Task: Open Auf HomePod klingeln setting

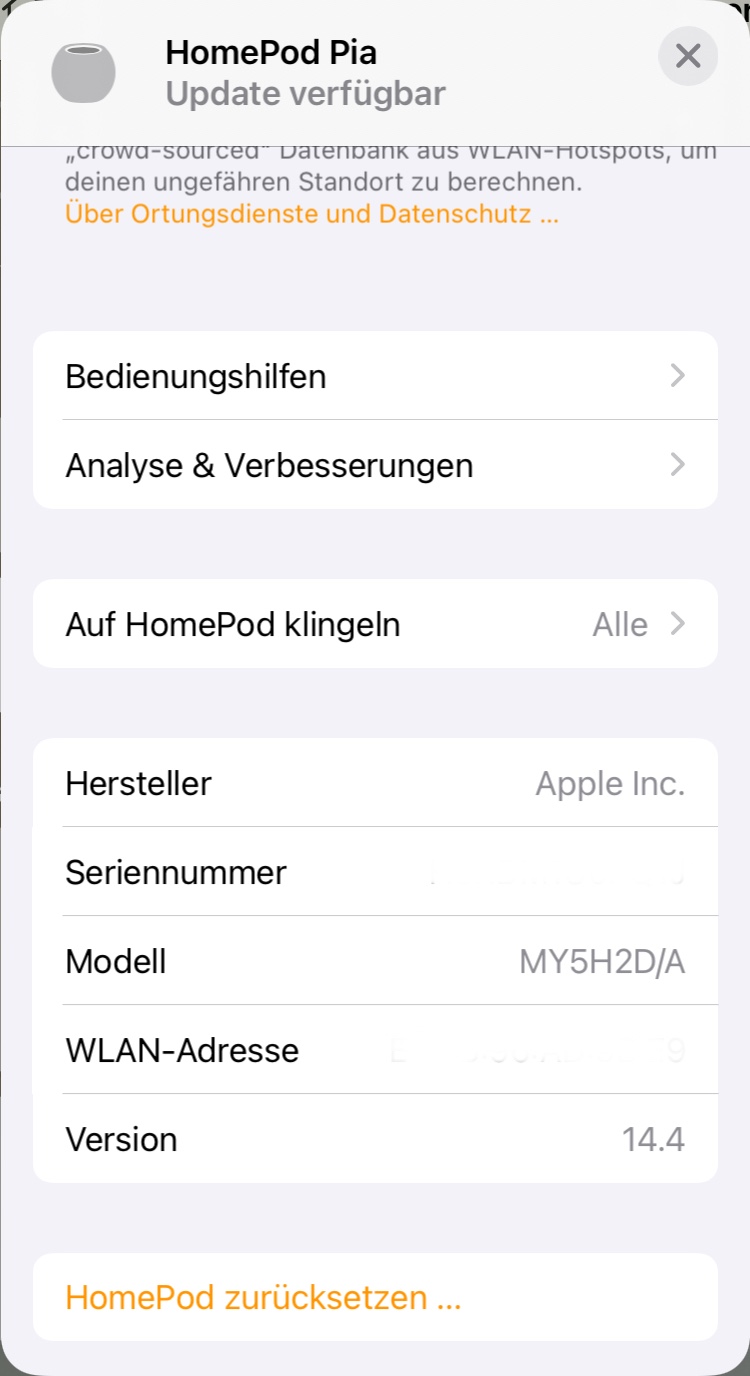Action: coord(375,625)
